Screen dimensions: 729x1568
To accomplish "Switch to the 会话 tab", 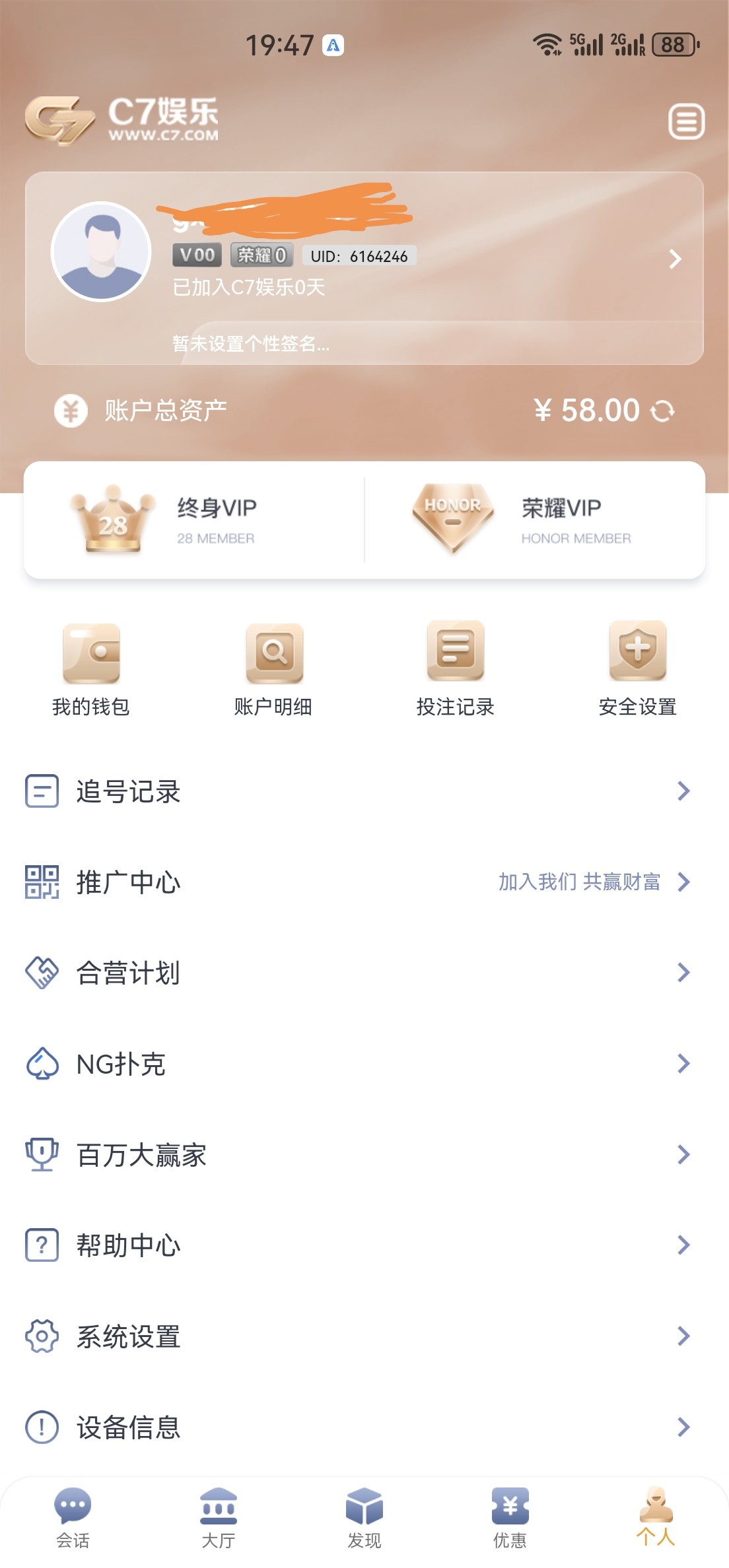I will tap(73, 1518).
